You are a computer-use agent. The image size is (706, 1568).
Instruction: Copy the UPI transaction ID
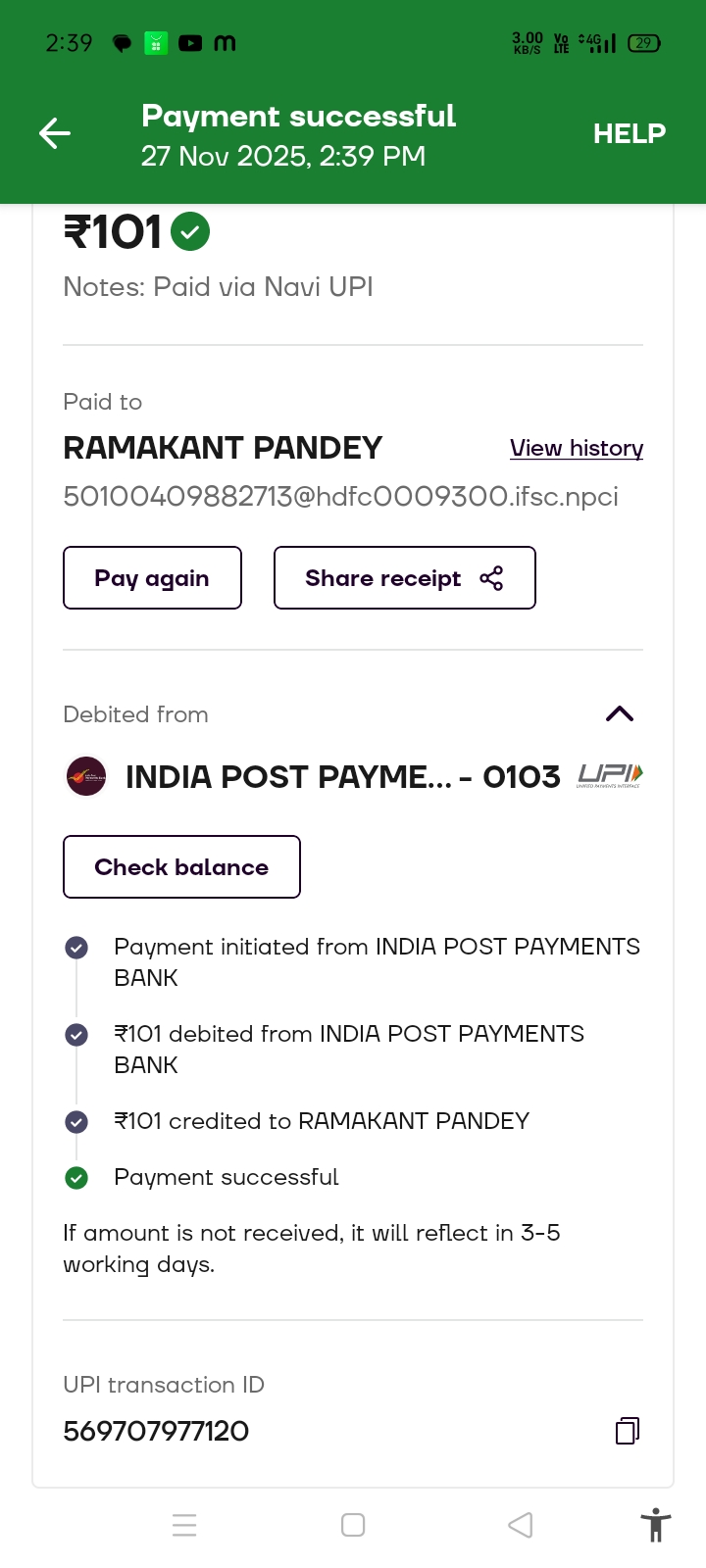tap(628, 1431)
